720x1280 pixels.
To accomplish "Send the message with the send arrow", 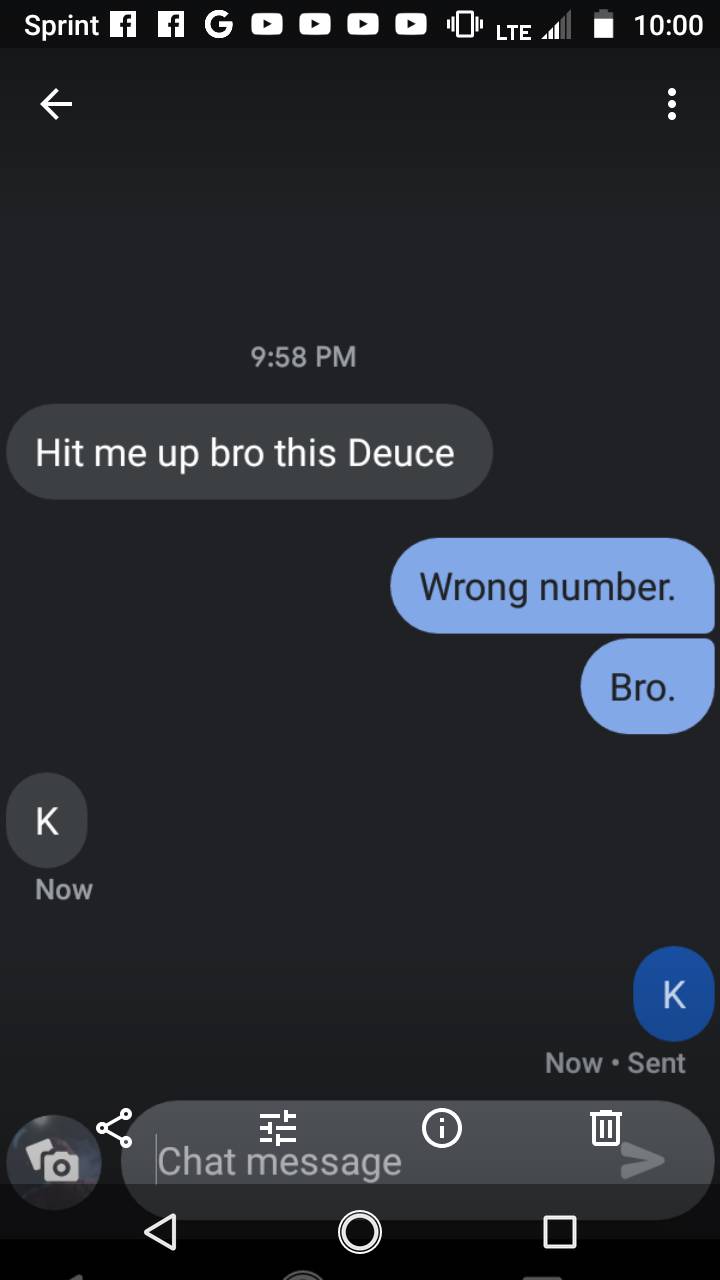I will pyautogui.click(x=647, y=1160).
